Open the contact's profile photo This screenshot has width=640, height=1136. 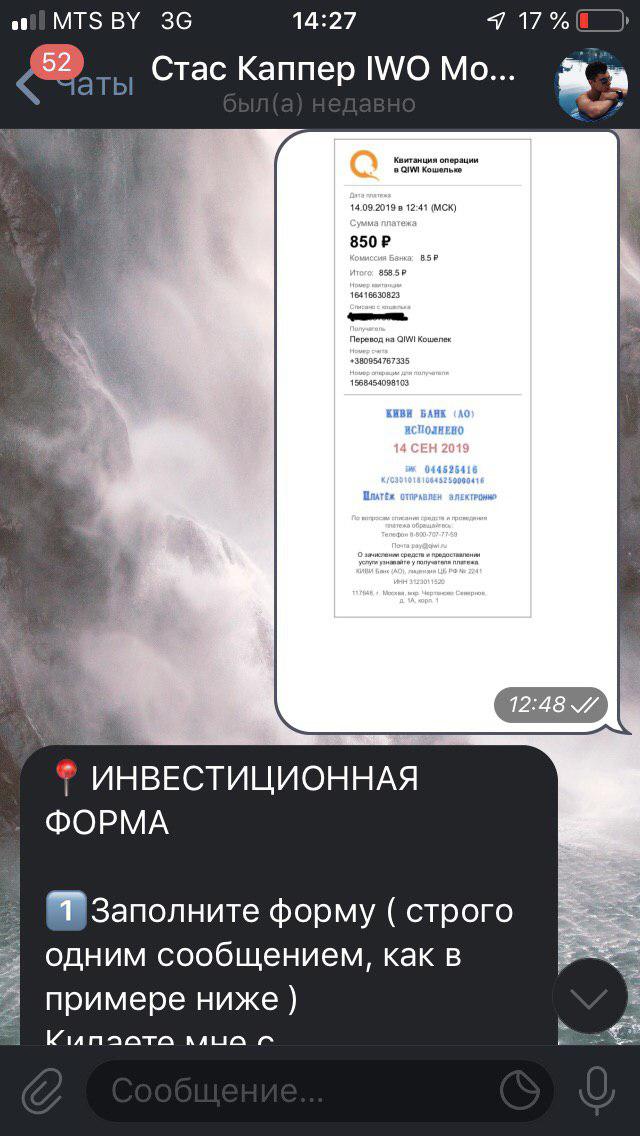(x=591, y=85)
